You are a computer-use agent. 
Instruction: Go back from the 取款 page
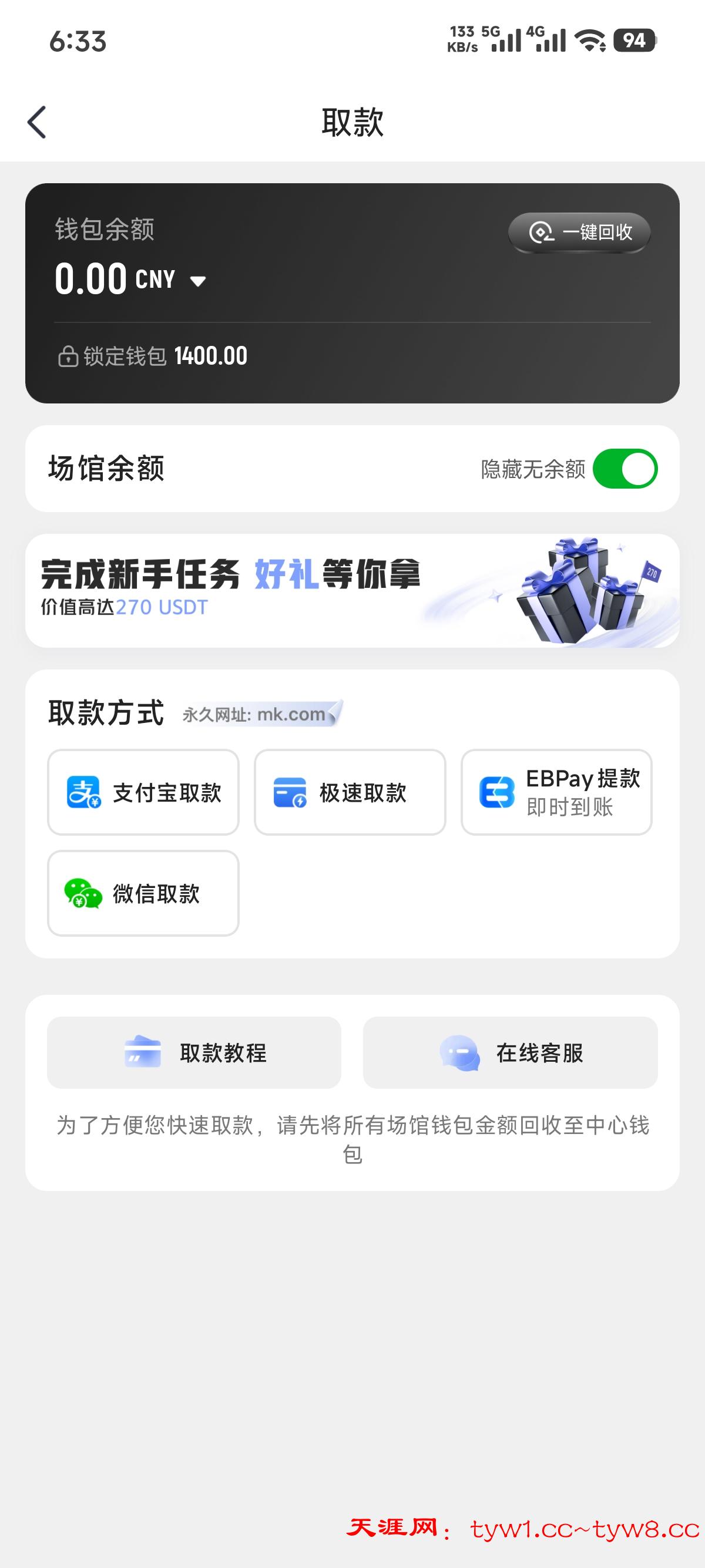click(37, 122)
